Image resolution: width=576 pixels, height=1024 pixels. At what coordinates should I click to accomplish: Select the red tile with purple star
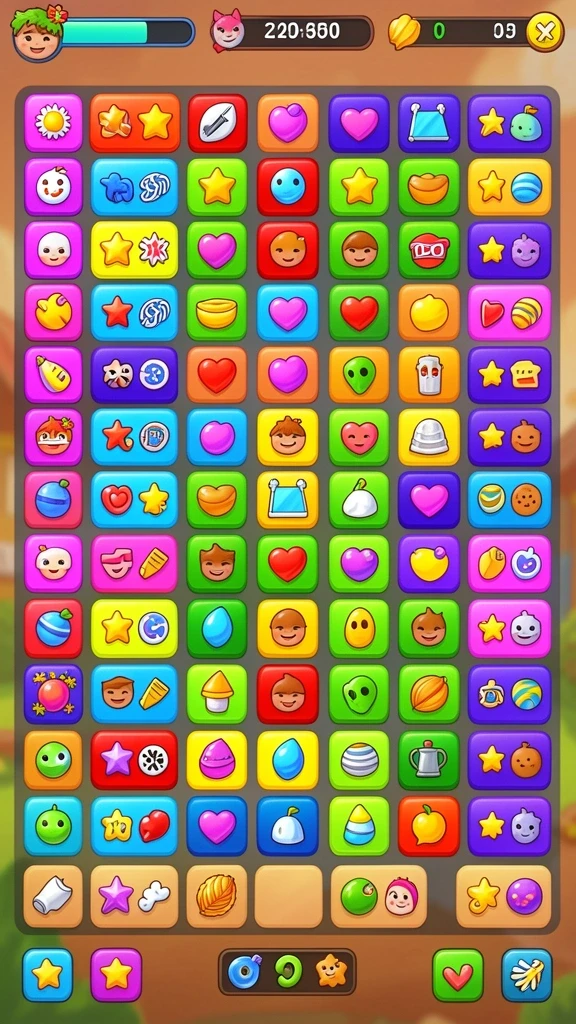[x=134, y=760]
